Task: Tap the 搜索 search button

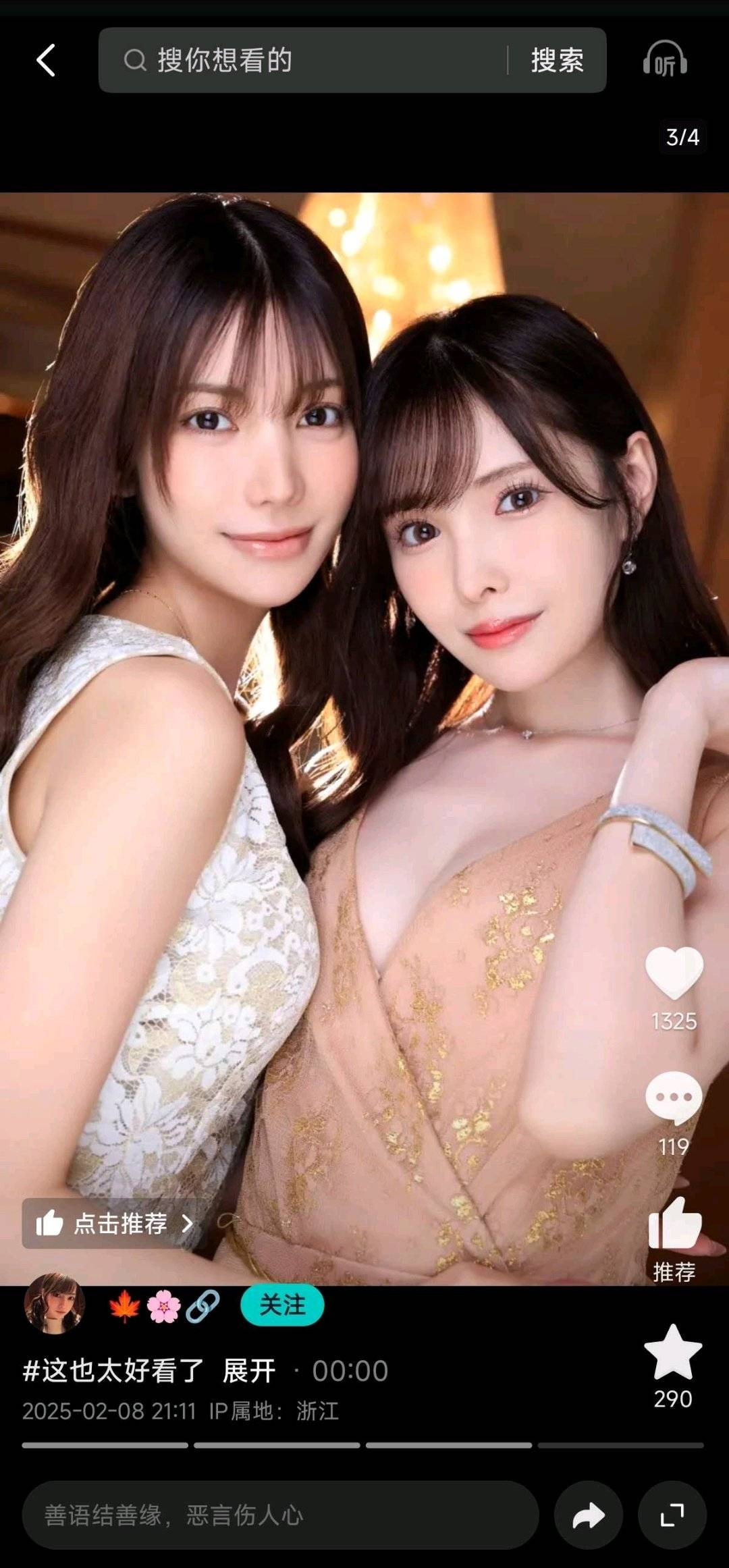Action: [557, 60]
